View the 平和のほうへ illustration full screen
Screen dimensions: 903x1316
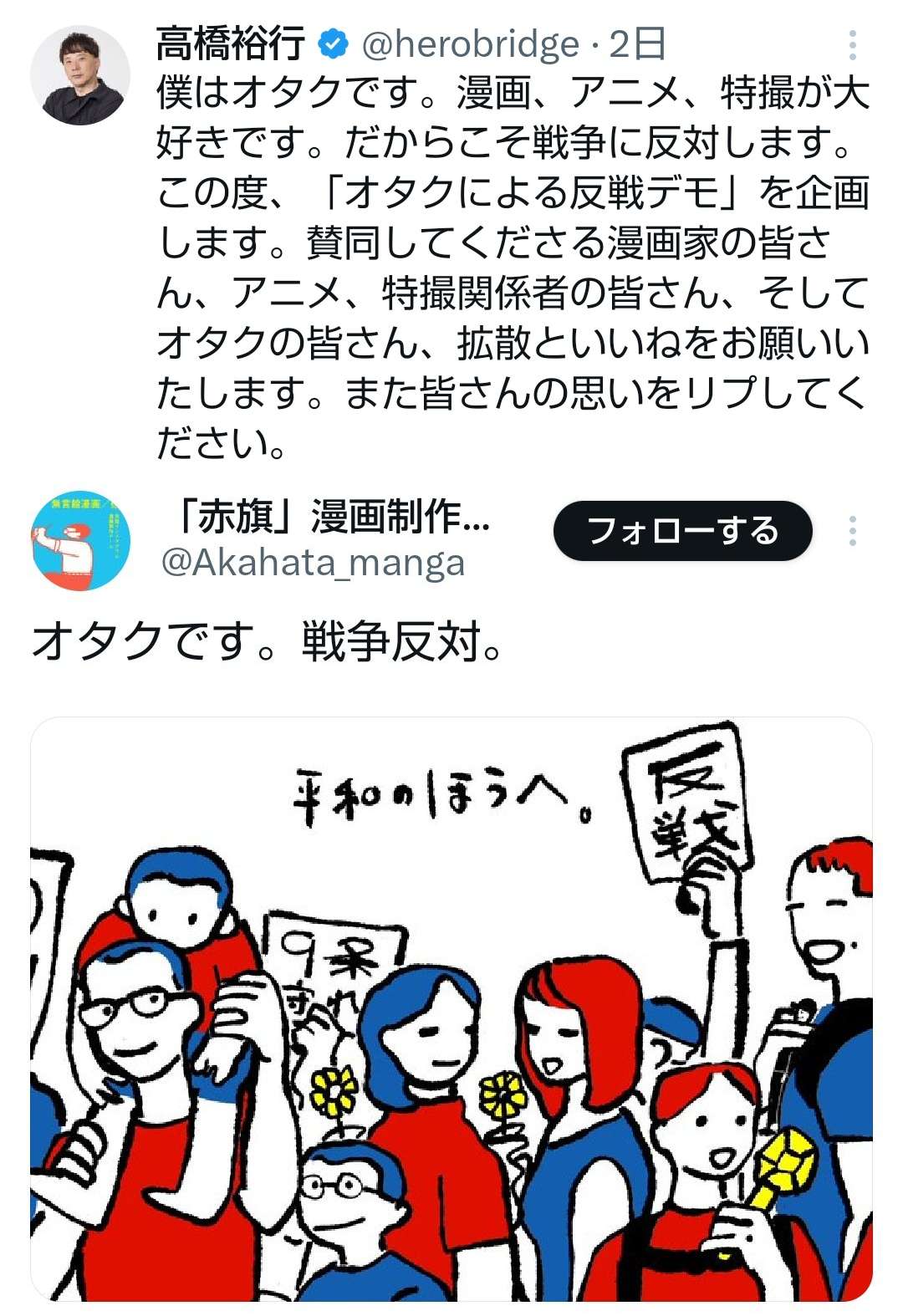pyautogui.click(x=451, y=1007)
